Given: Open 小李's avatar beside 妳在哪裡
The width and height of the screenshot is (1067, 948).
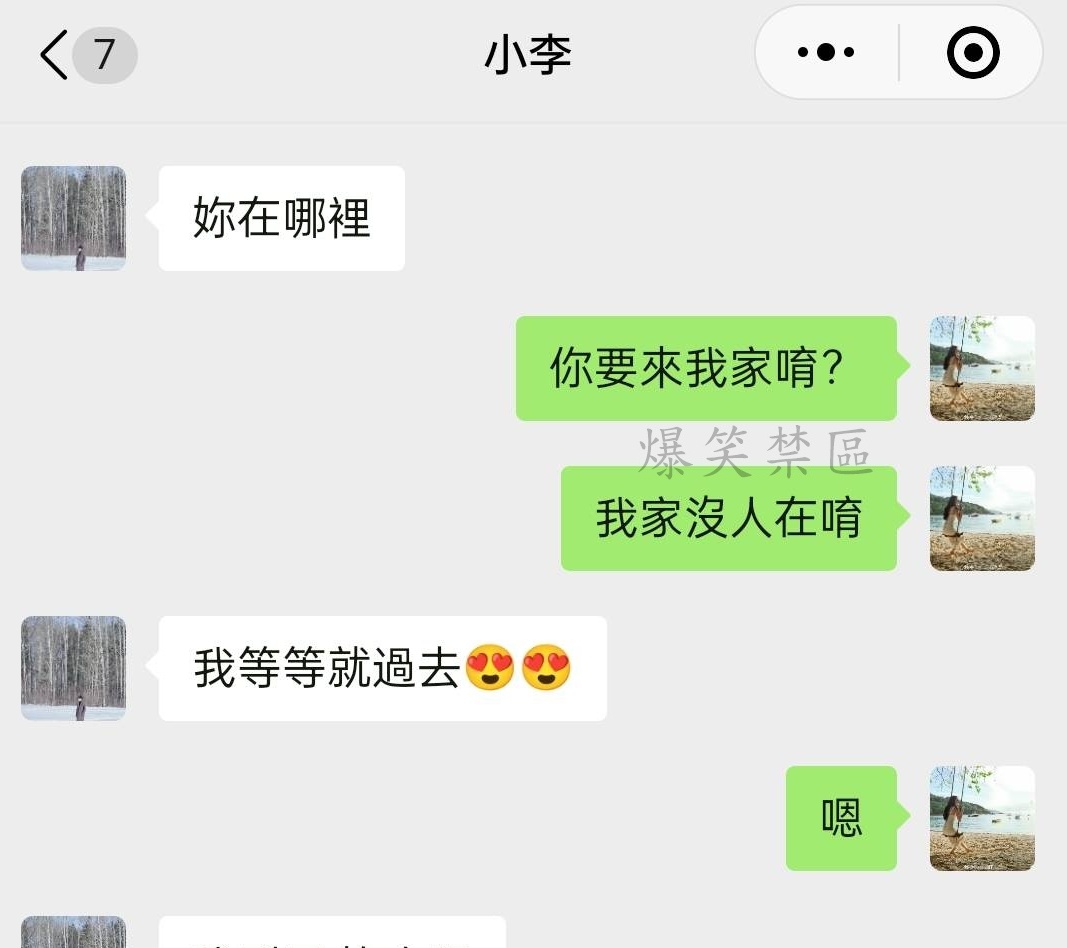Looking at the screenshot, I should click(74, 218).
